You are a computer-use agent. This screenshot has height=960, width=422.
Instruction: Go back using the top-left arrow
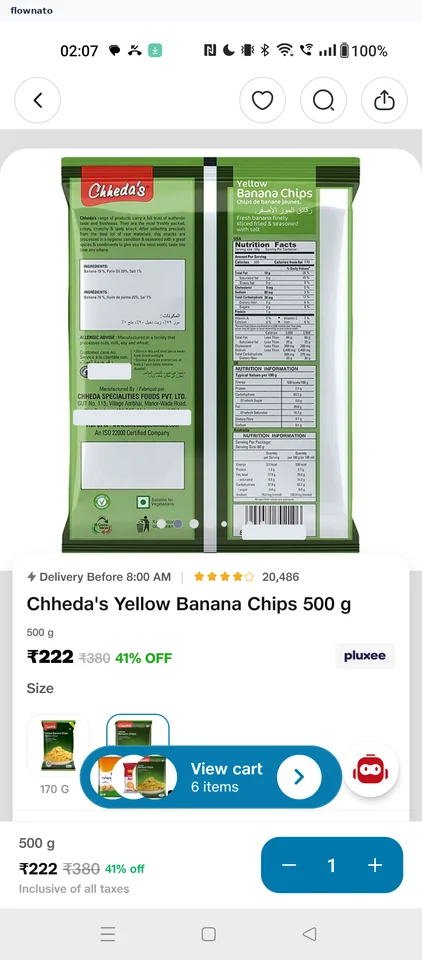(x=37, y=100)
